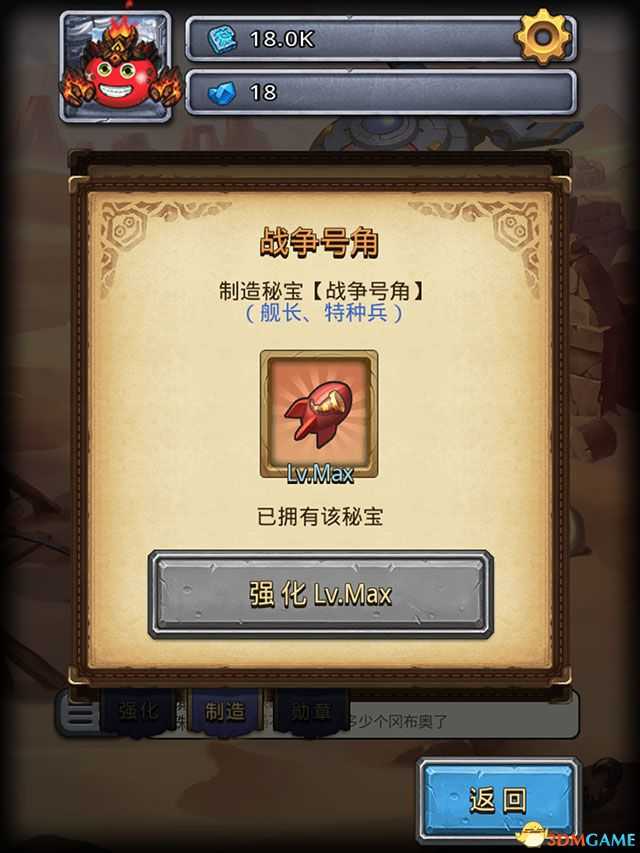
Task: Switch to the 强化 tab
Action: coord(140,712)
